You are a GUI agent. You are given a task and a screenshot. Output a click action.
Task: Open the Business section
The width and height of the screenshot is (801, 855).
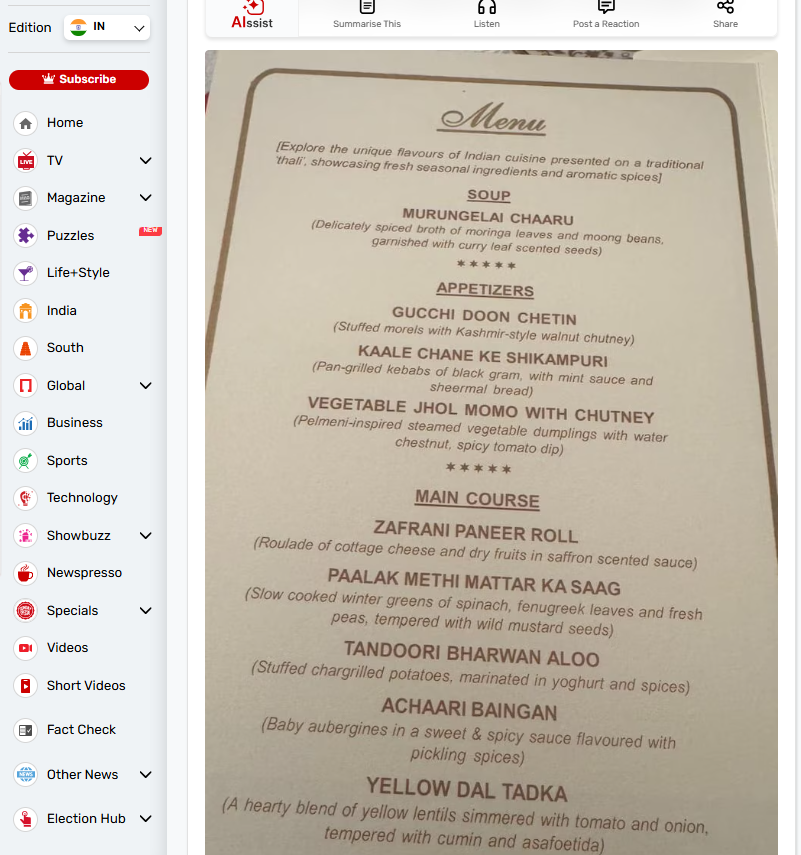click(x=74, y=423)
